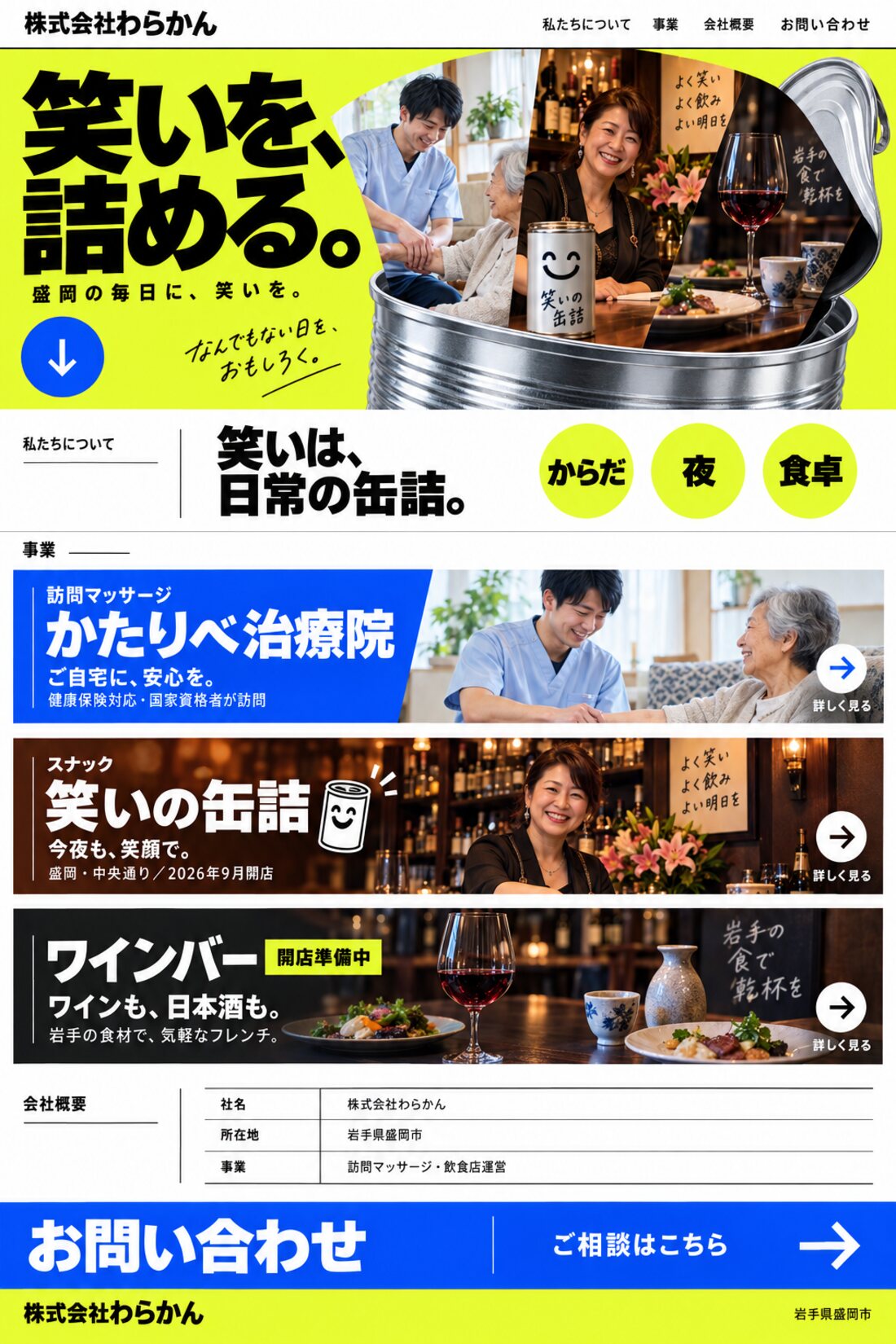
Task: Select the からだ circle
Action: click(586, 471)
